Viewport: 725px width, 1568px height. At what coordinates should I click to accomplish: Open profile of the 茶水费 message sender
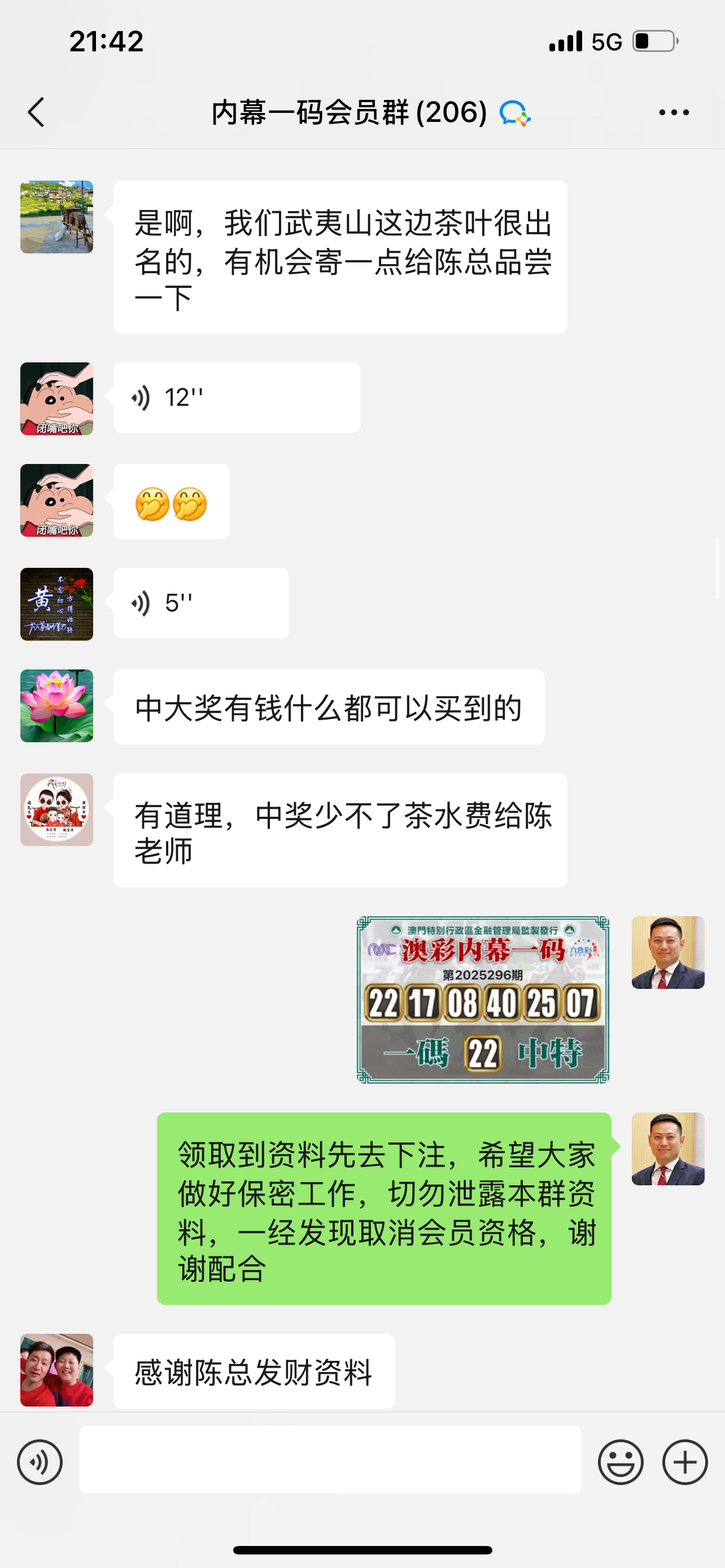(56, 809)
